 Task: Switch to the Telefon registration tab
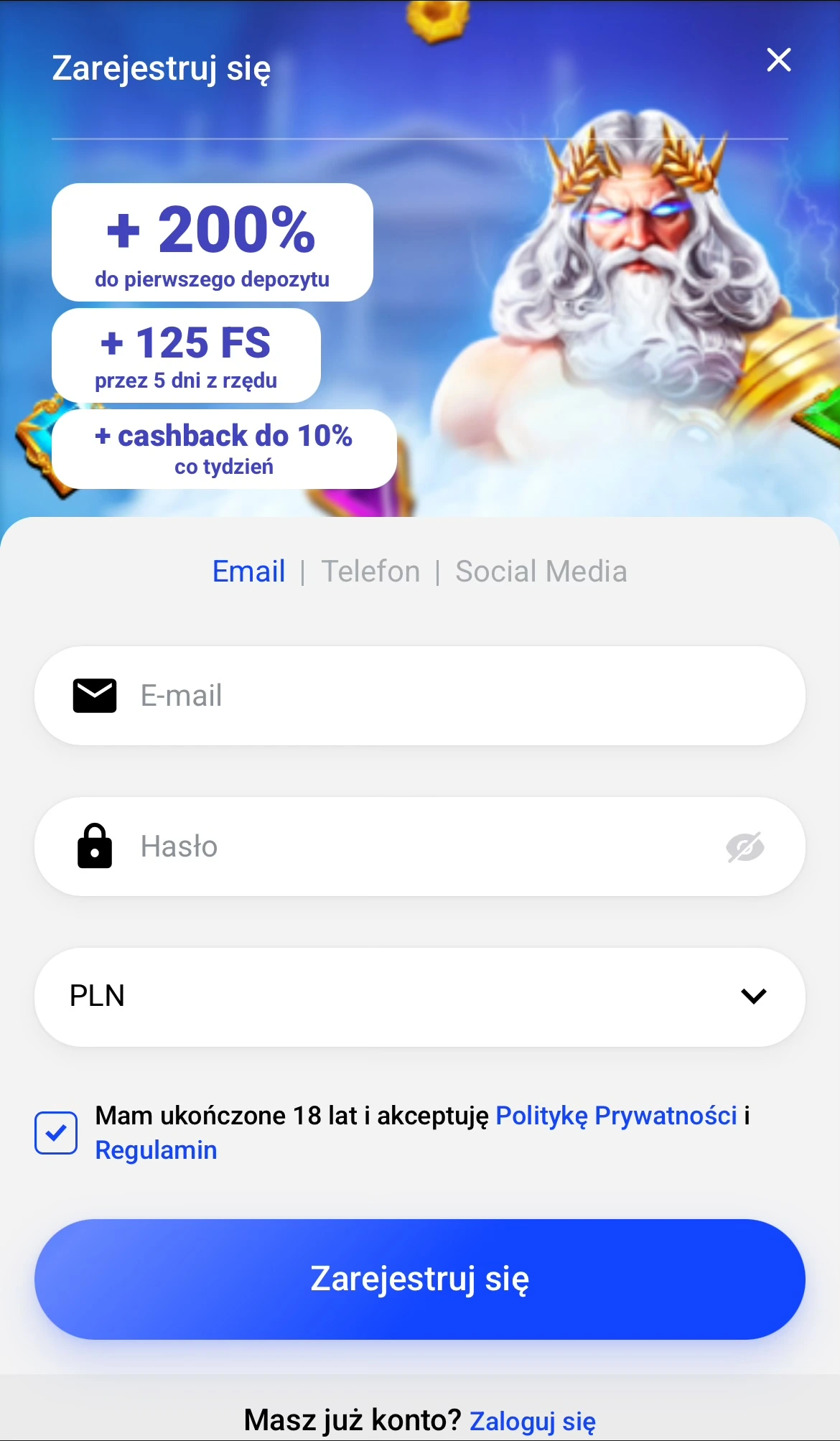coord(370,571)
